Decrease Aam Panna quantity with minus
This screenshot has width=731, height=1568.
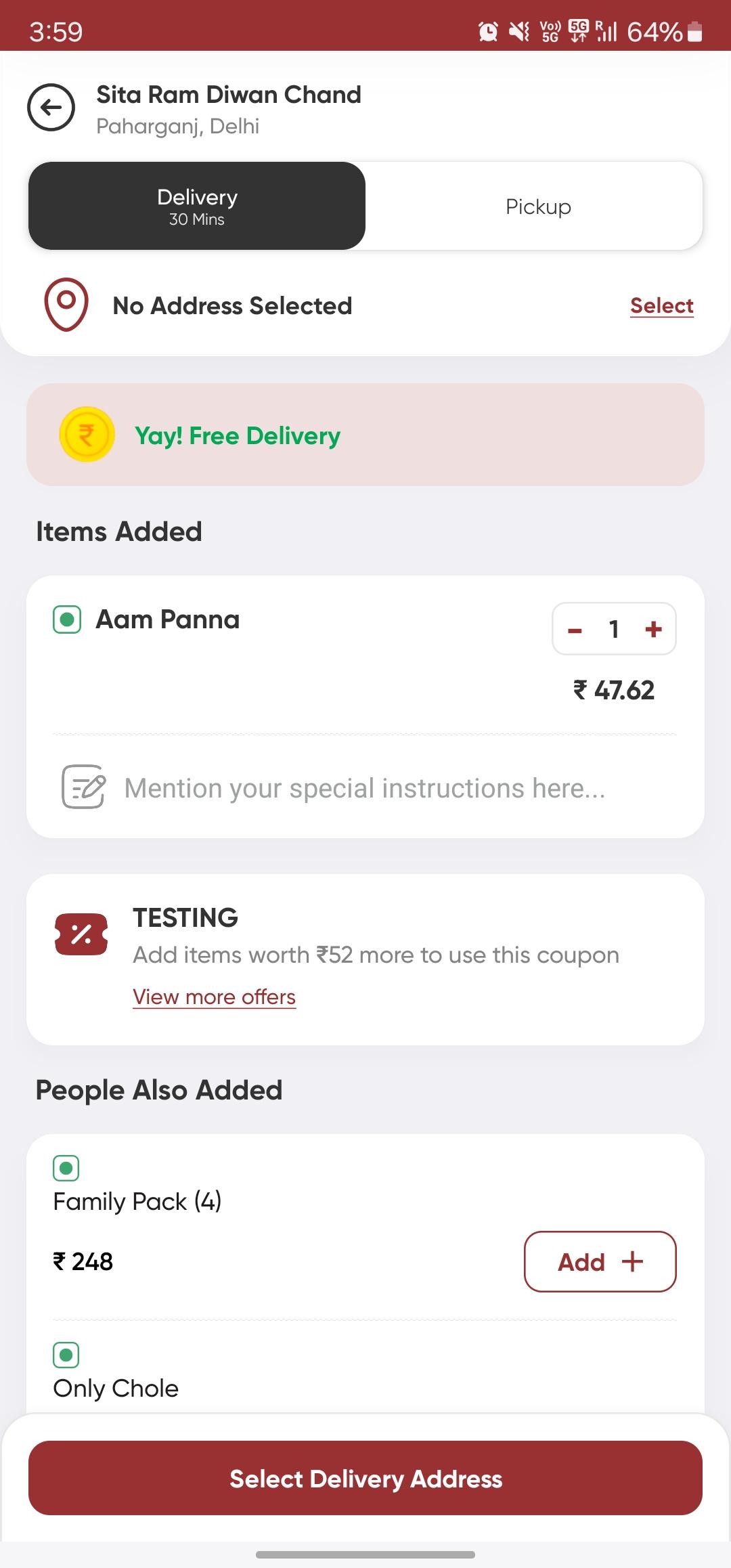(575, 630)
